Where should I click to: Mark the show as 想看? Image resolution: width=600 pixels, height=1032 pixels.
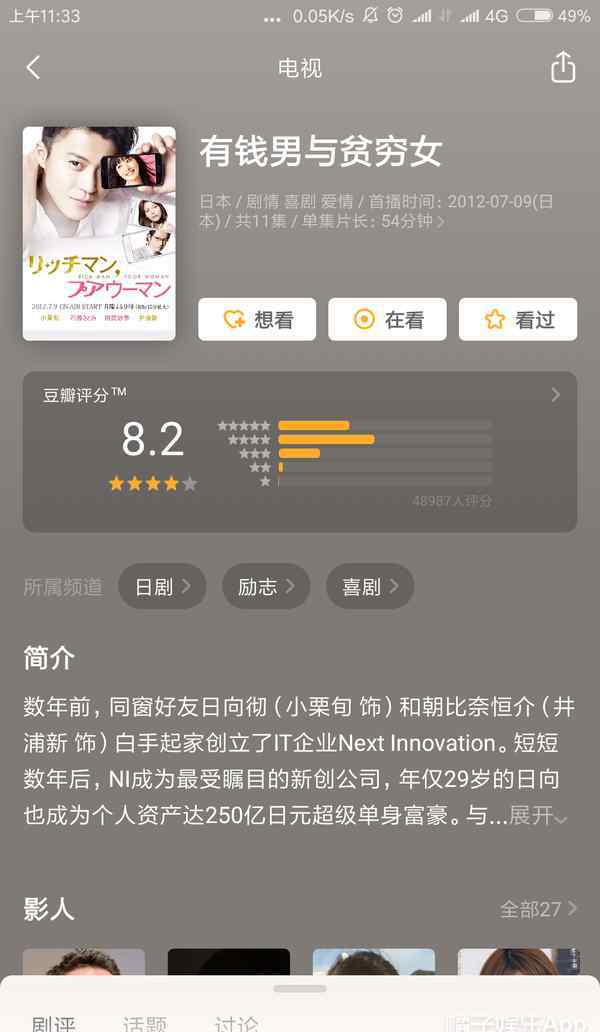pos(257,319)
